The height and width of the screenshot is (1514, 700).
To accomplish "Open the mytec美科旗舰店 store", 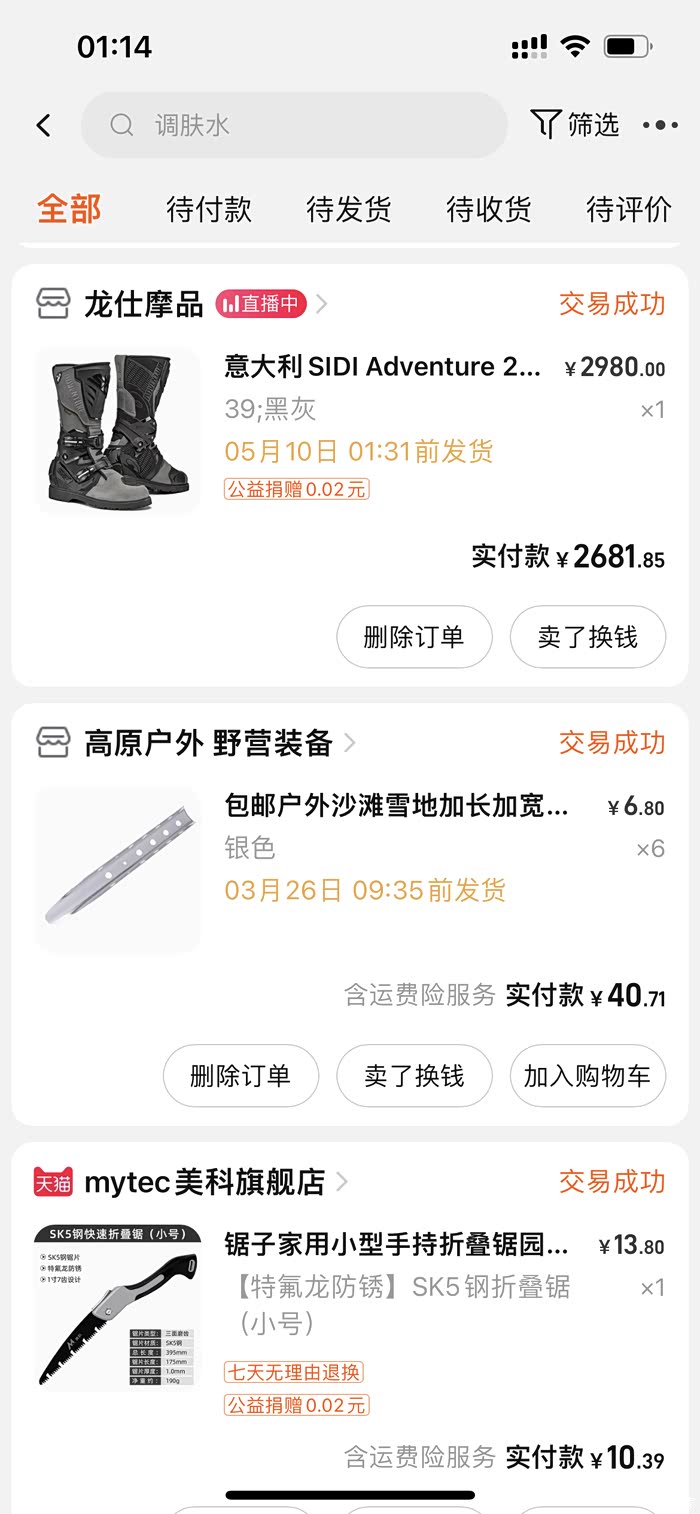I will coord(204,1182).
